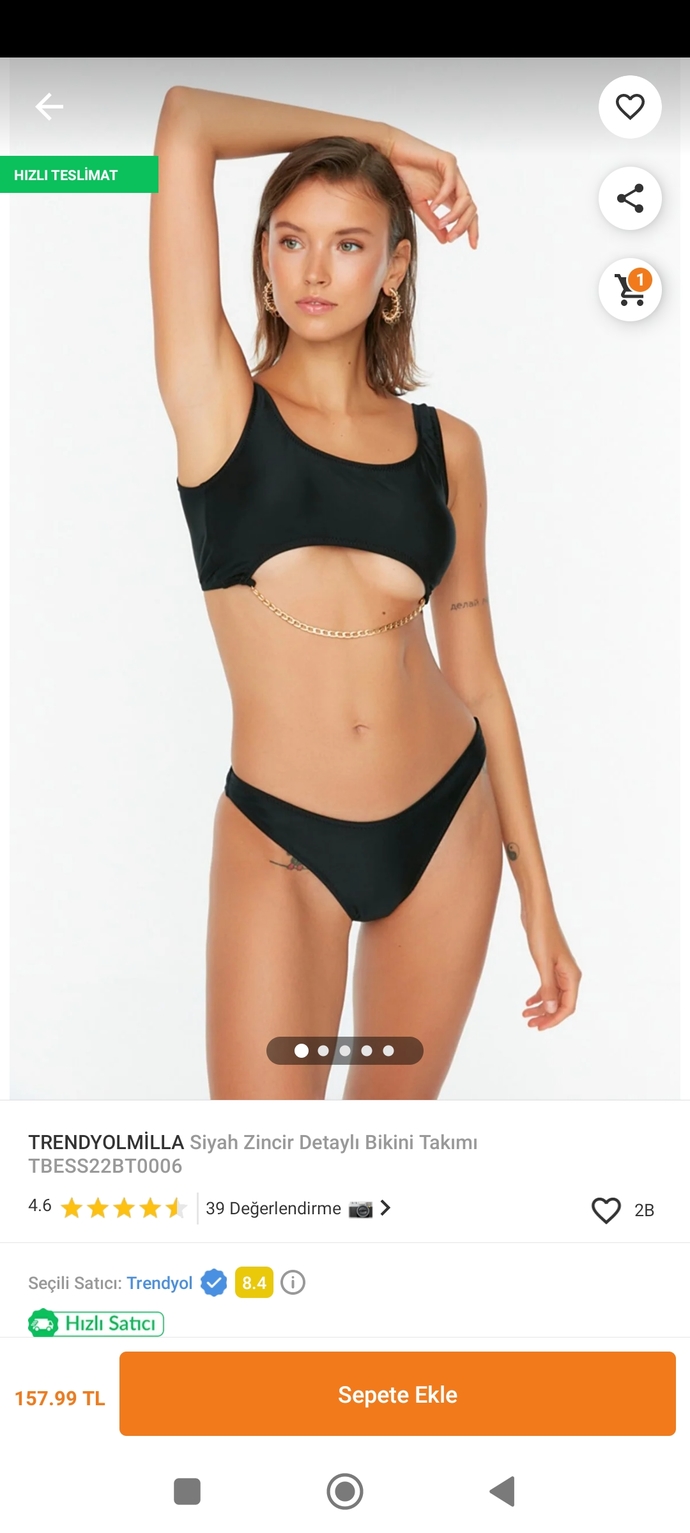The image size is (690, 1533).
Task: Like product via the 2B heart
Action: click(606, 1210)
